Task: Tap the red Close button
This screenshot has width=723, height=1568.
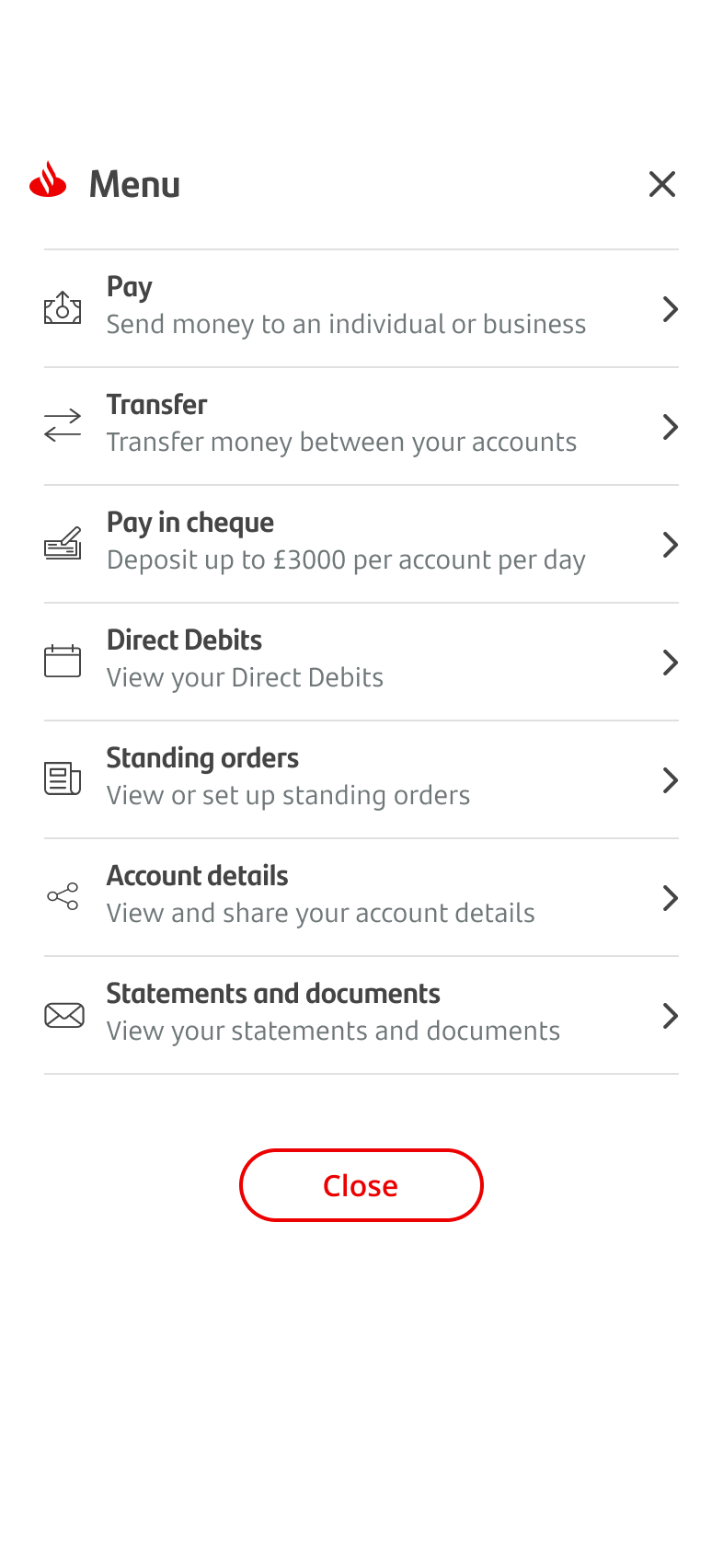Action: [361, 1185]
